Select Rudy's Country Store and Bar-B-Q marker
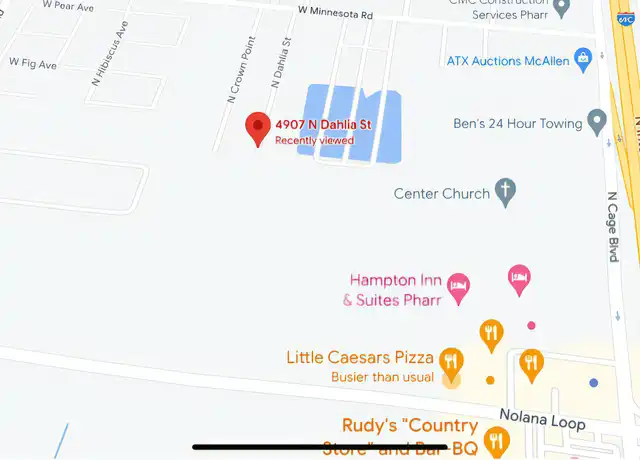 (495, 438)
